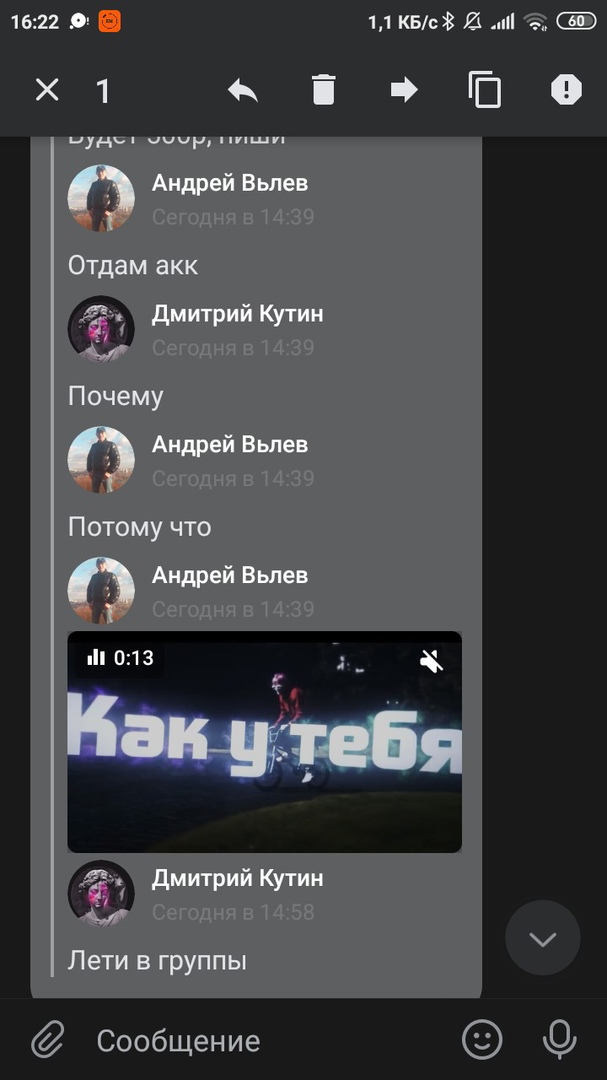Forward the selected message
Viewport: 607px width, 1080px height.
click(403, 91)
